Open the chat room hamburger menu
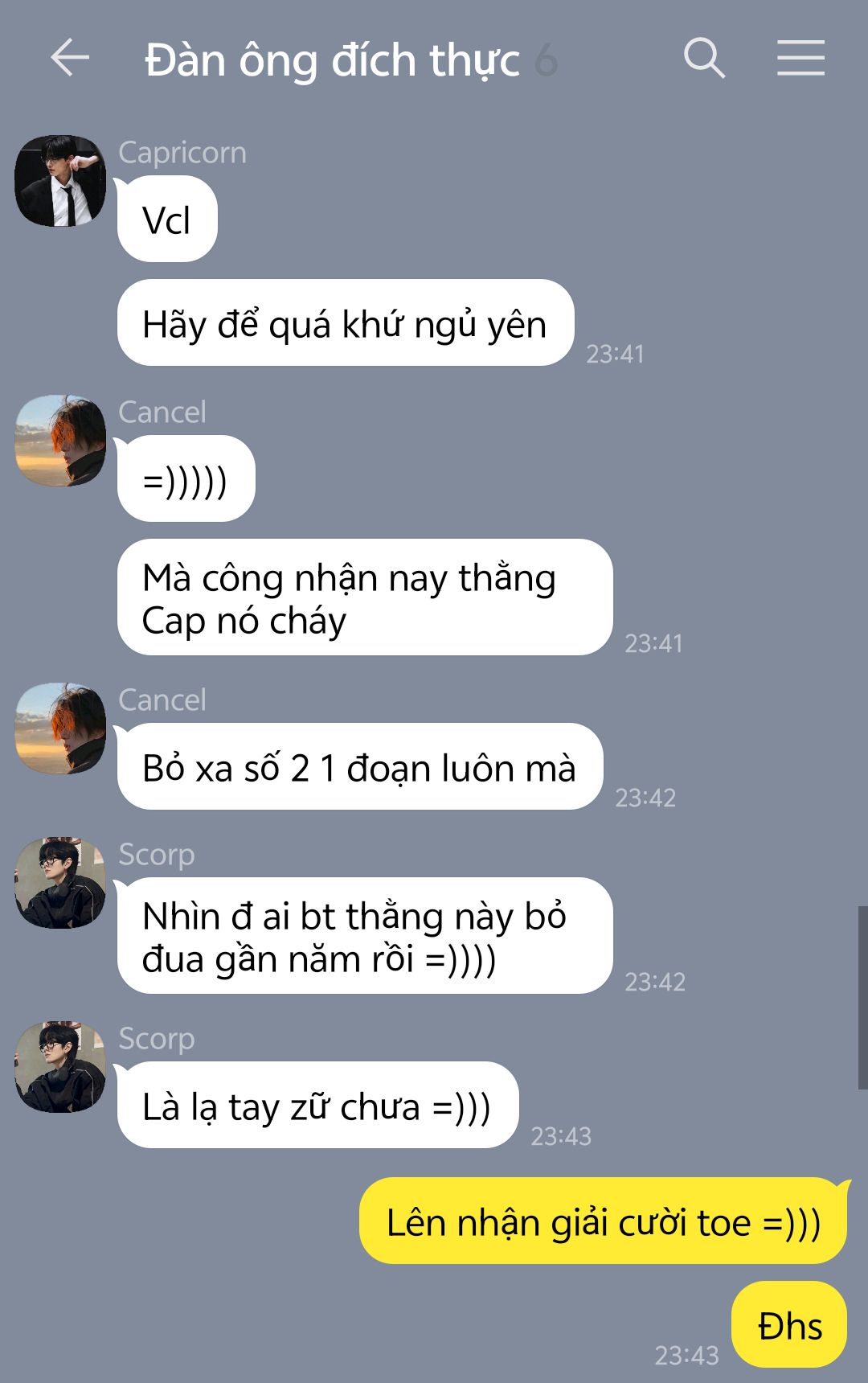This screenshot has height=1383, width=868. (800, 58)
